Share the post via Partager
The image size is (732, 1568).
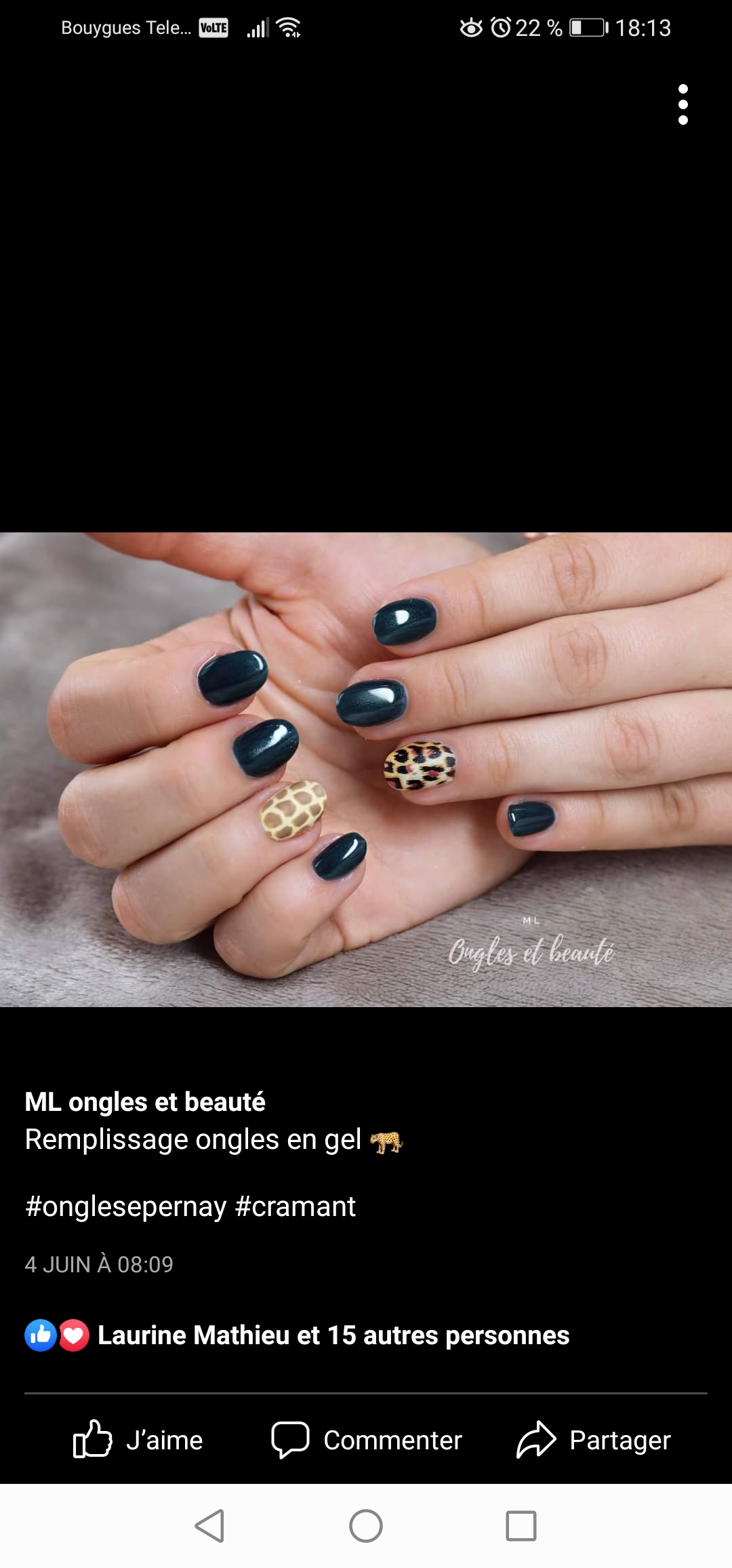point(594,1439)
